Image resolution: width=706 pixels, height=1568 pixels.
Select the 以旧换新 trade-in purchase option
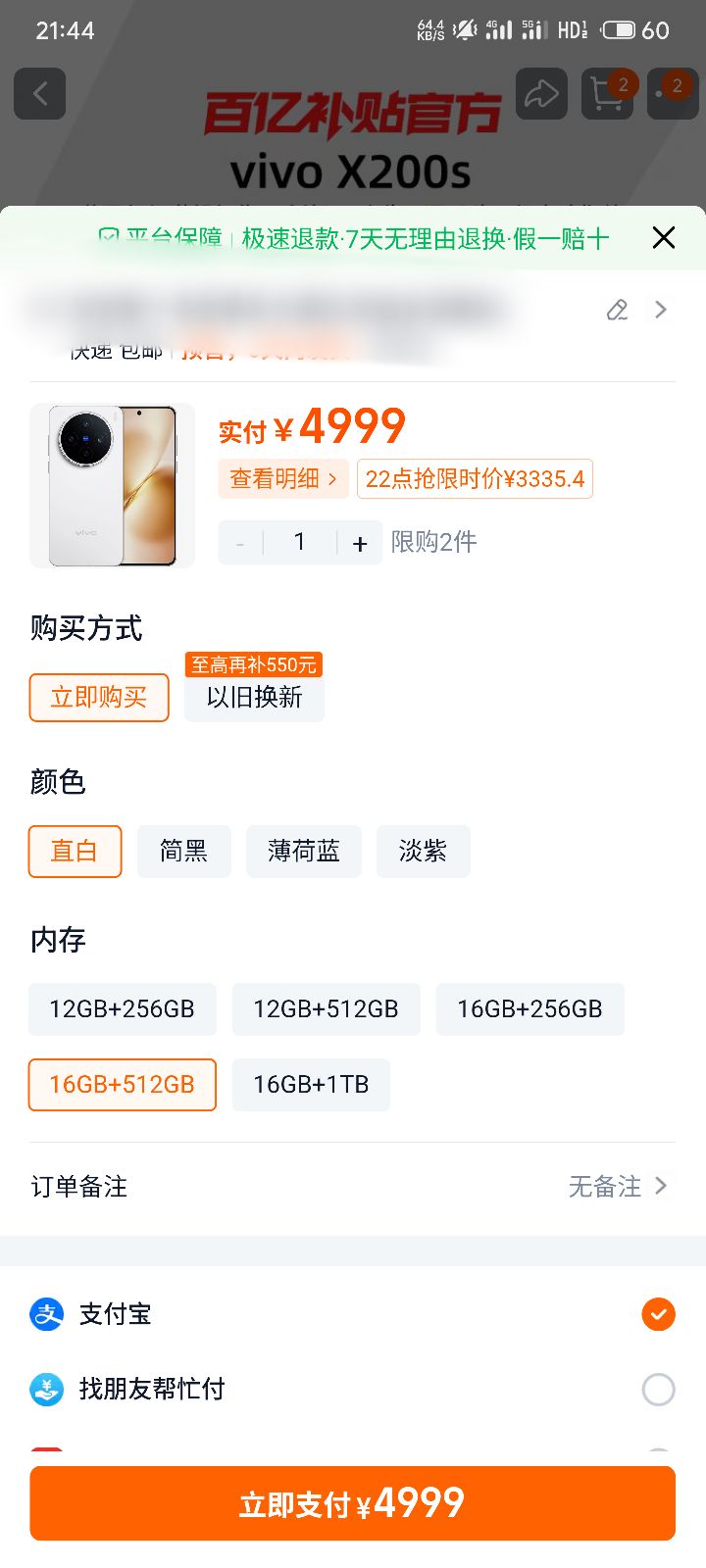coord(253,698)
